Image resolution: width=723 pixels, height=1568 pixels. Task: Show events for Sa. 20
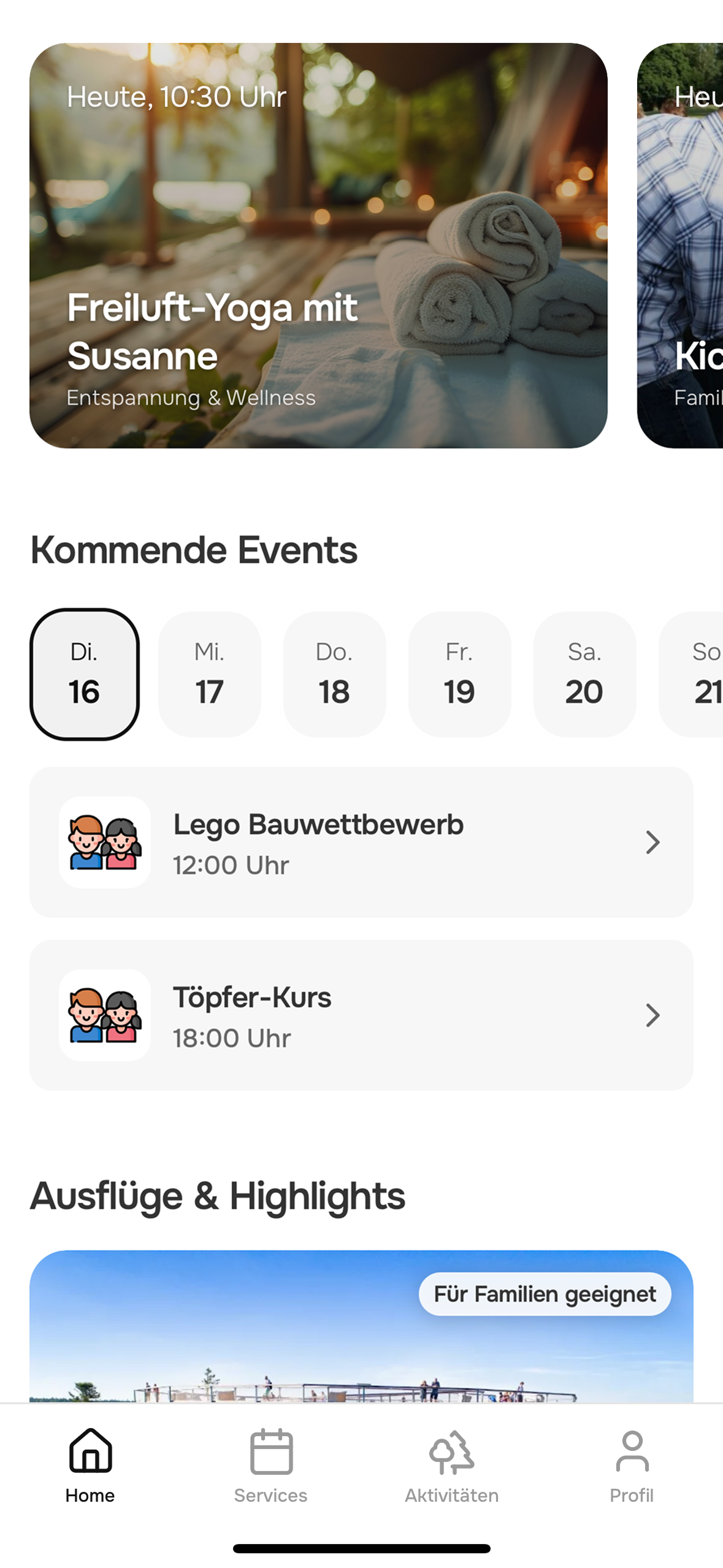tap(585, 674)
